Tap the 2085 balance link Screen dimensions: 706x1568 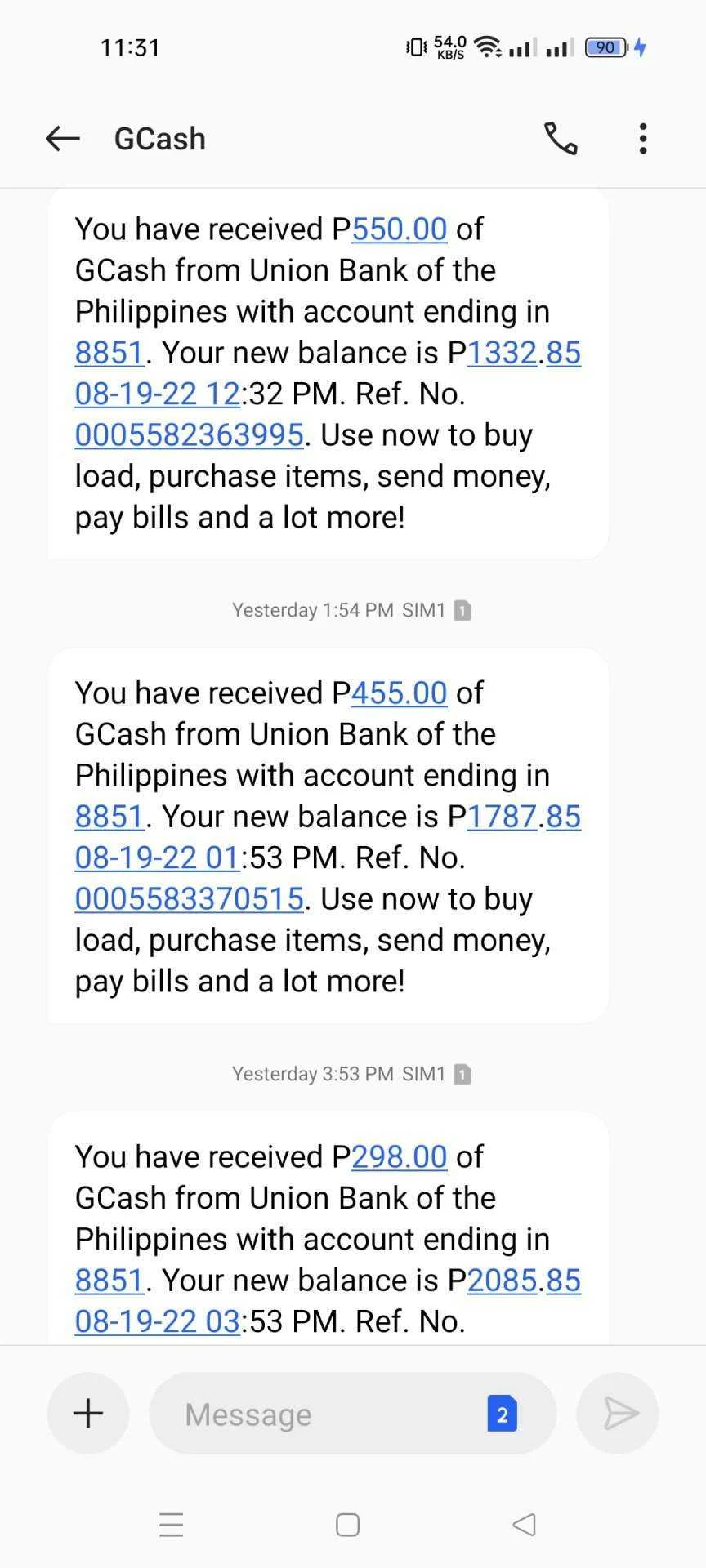click(502, 1281)
